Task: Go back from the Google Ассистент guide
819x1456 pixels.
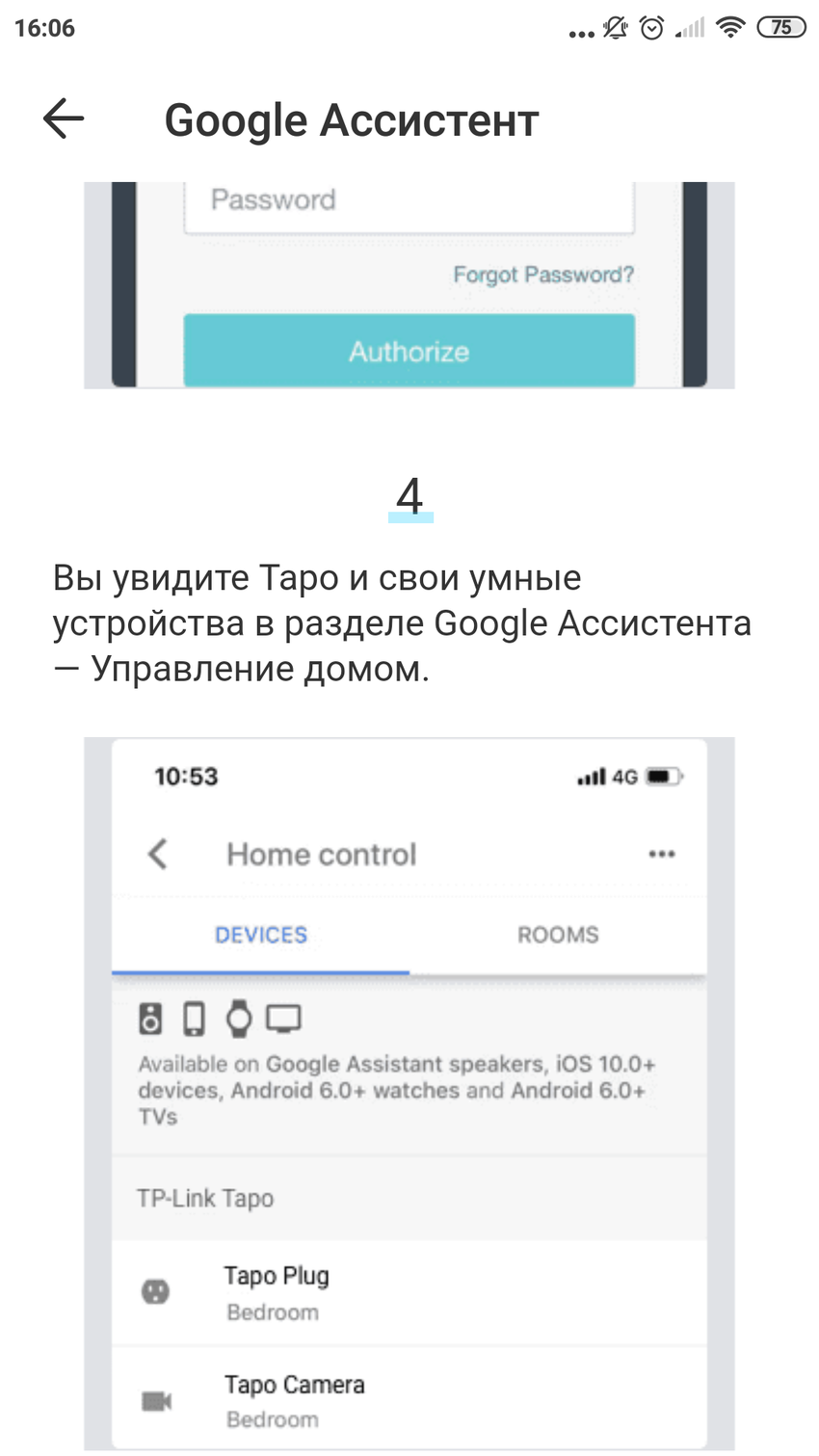Action: (64, 119)
